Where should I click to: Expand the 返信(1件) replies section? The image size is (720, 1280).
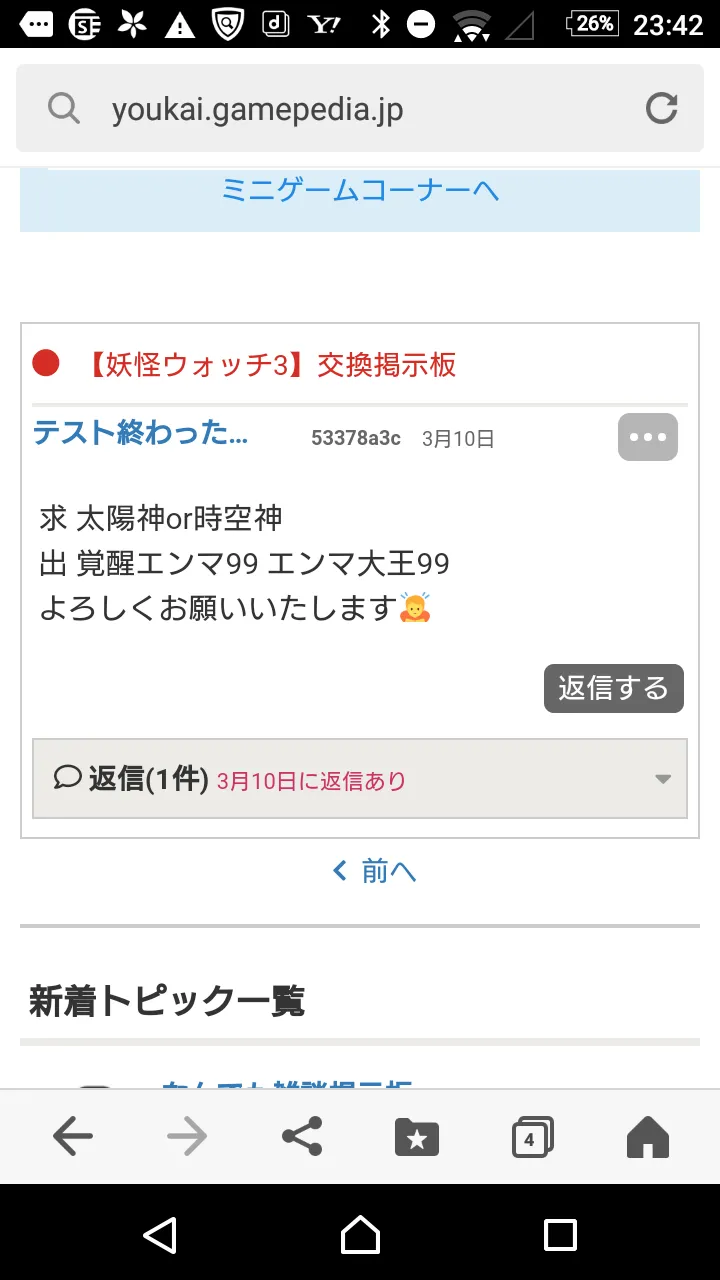click(x=360, y=779)
